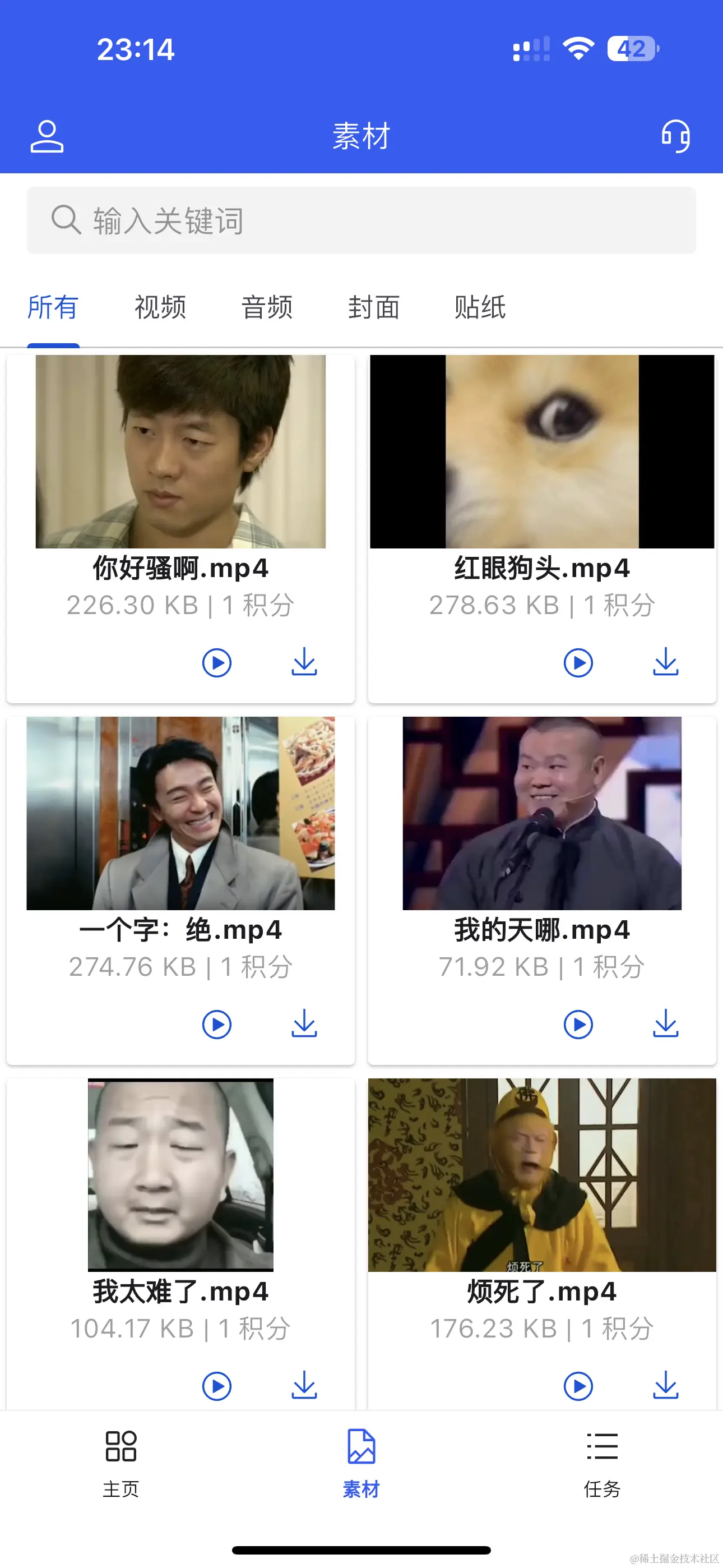Open the 烦死了.mp4 thumbnail
Screen dimensions: 723x1568
541,1175
